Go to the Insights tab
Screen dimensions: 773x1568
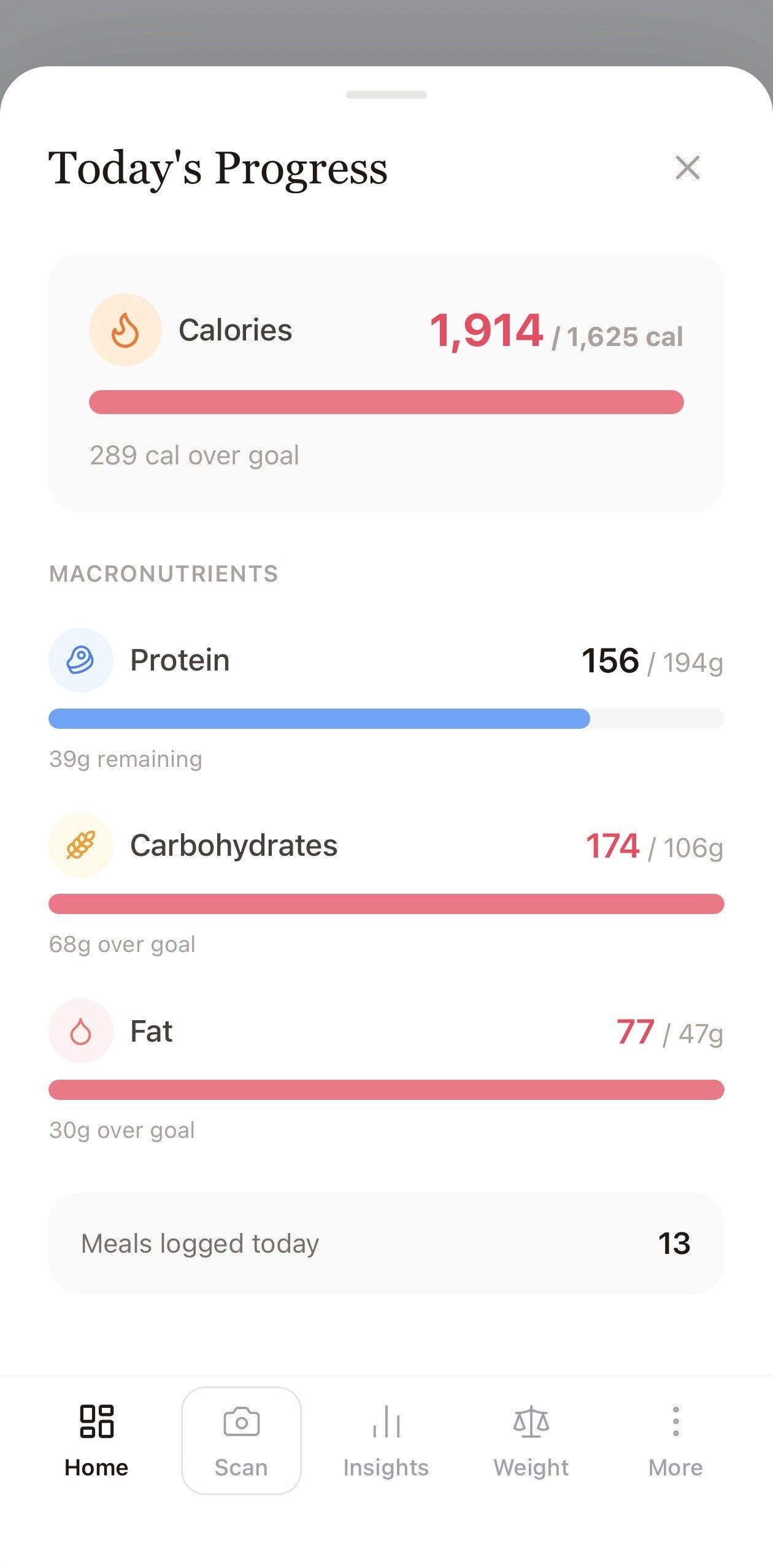(386, 1440)
